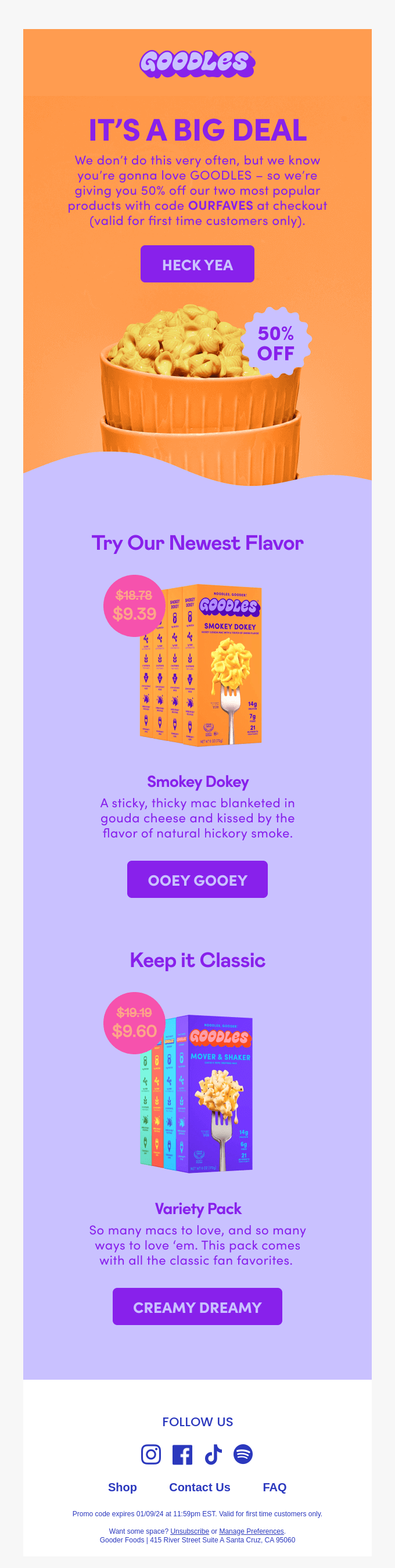Open the TikTok icon
This screenshot has width=395, height=1568.
[x=213, y=1454]
